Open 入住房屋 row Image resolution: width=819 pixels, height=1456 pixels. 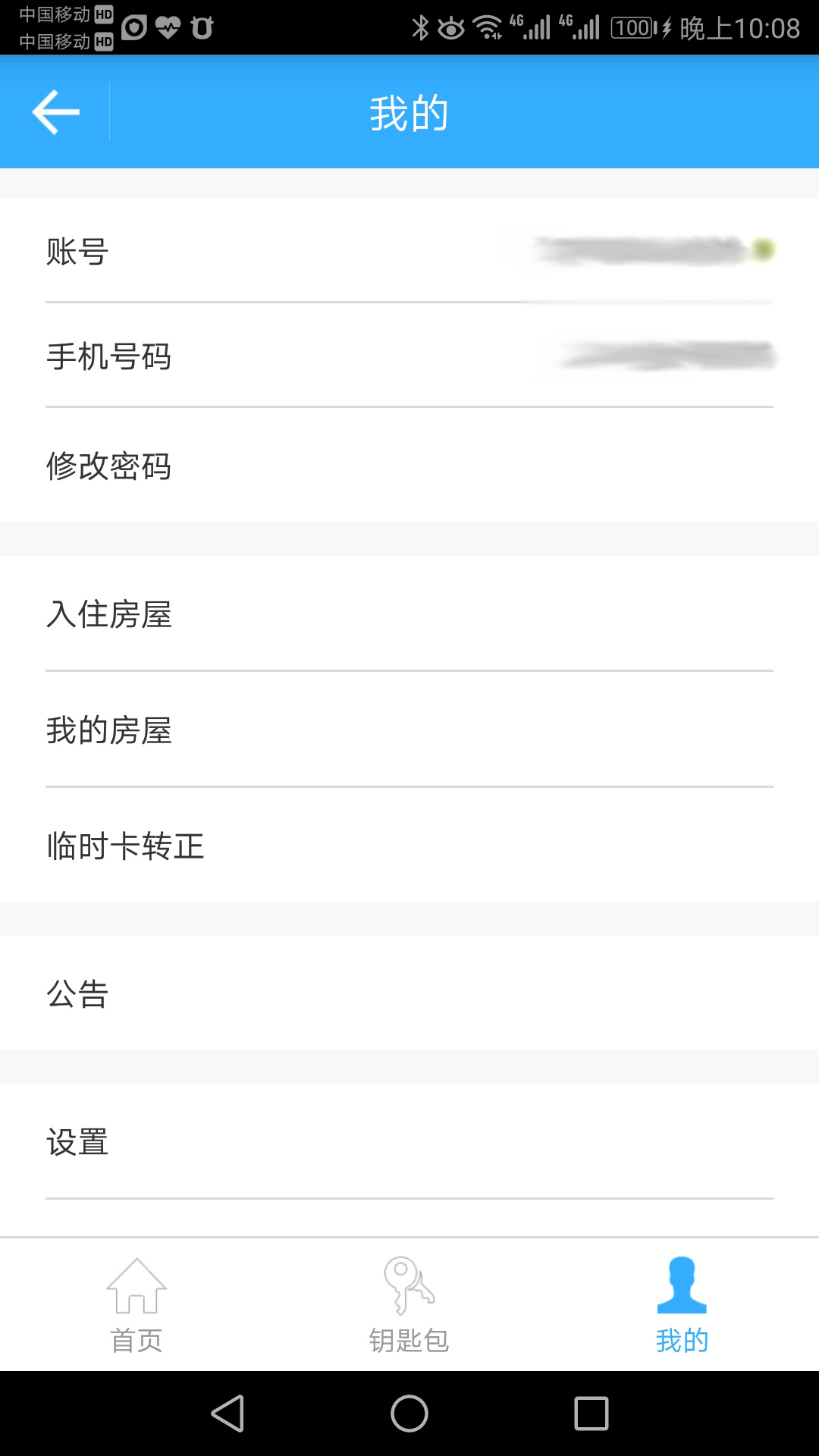409,613
